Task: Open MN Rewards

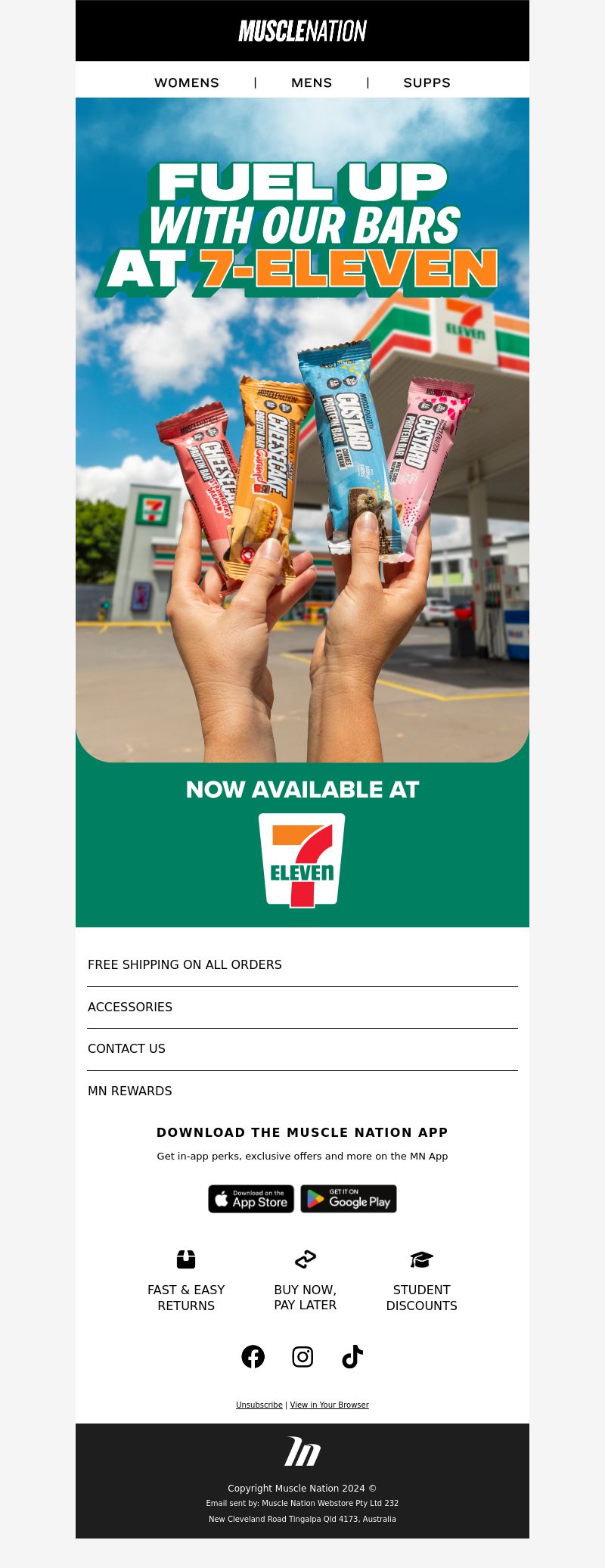Action: click(130, 1091)
